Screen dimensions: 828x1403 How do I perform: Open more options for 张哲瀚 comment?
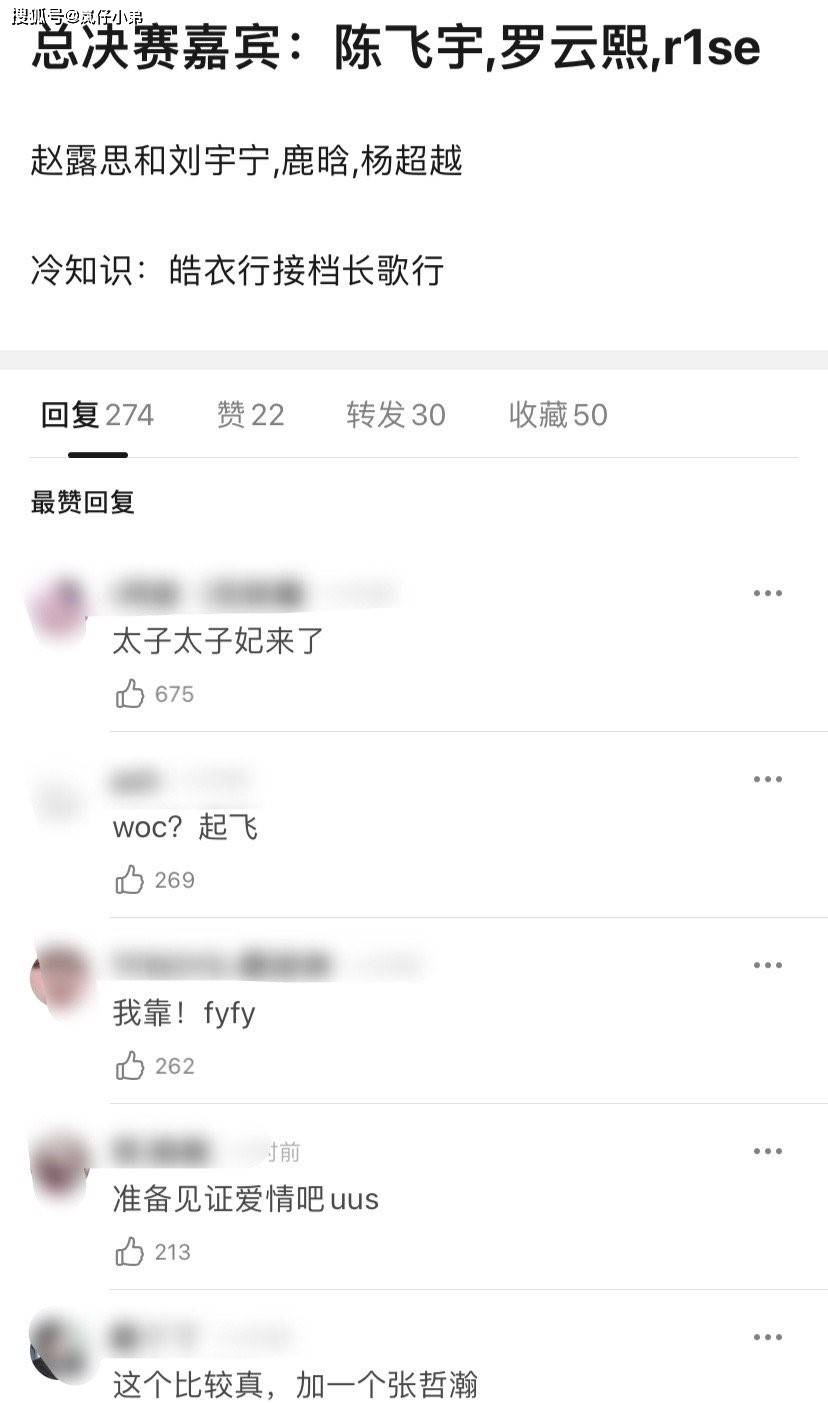pyautogui.click(x=767, y=1337)
